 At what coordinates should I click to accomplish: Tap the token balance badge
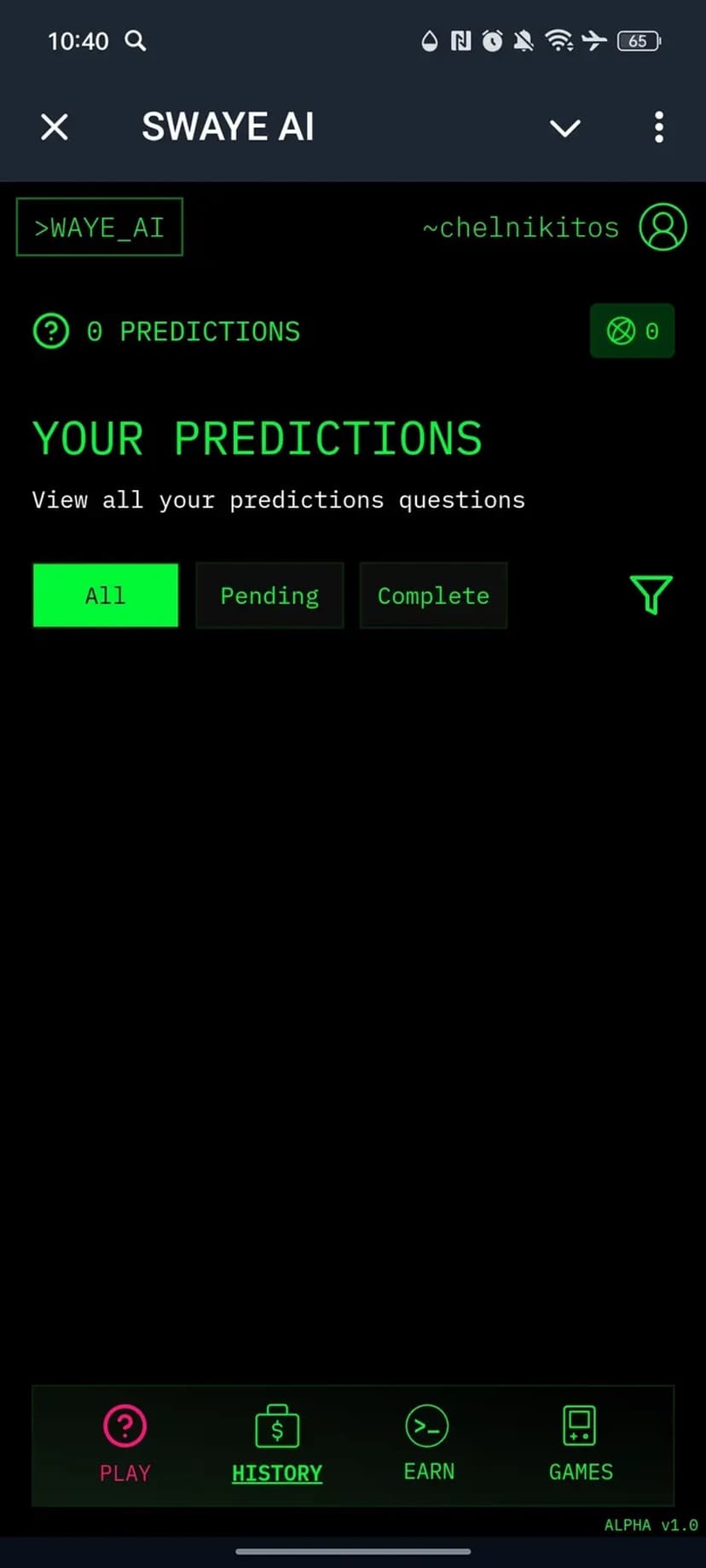point(632,331)
